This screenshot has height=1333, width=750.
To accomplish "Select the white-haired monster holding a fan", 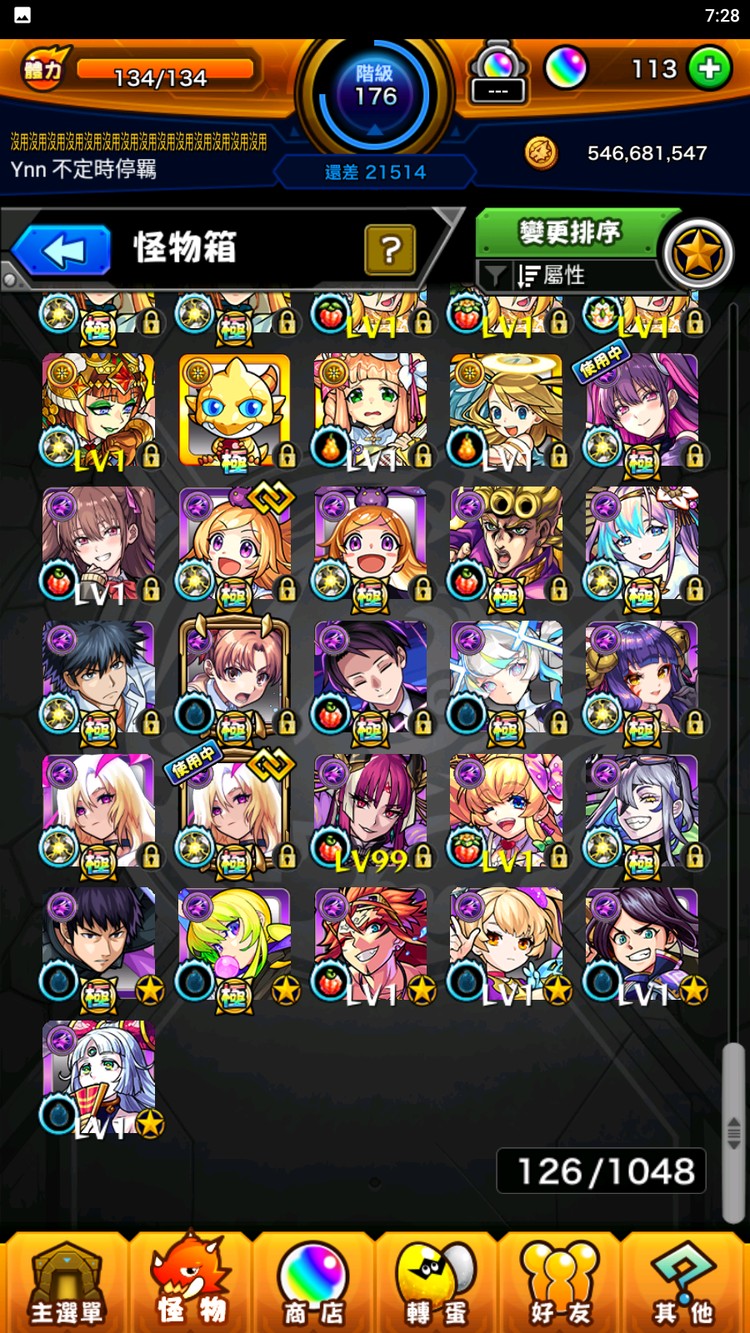I will (x=98, y=1077).
